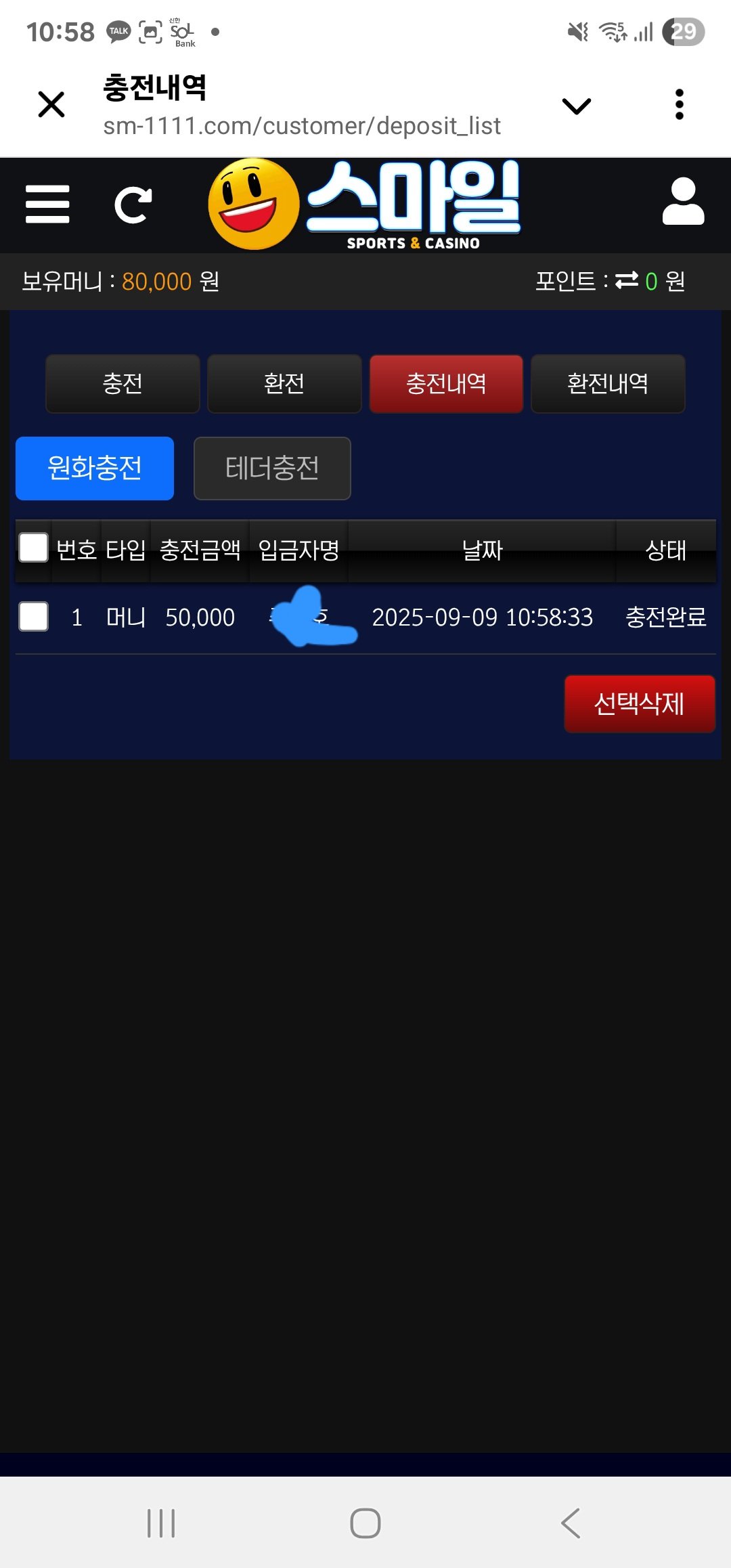Switch to 테더충전 history
Screen dimensions: 731x1568
tap(272, 469)
